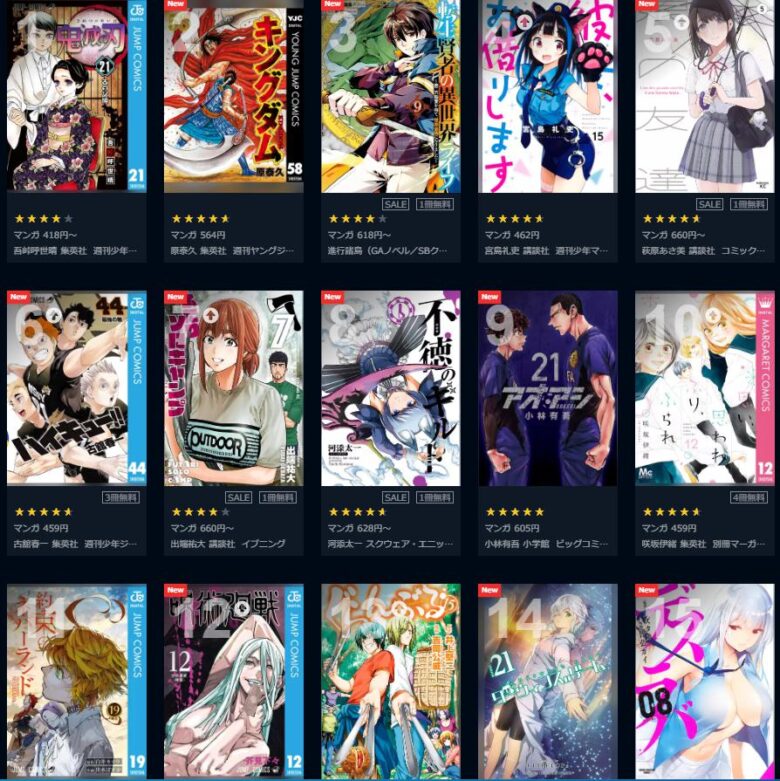The height and width of the screenshot is (781, 780).
Task: Open the rank 11 manga volume 19
Action: (x=76, y=682)
